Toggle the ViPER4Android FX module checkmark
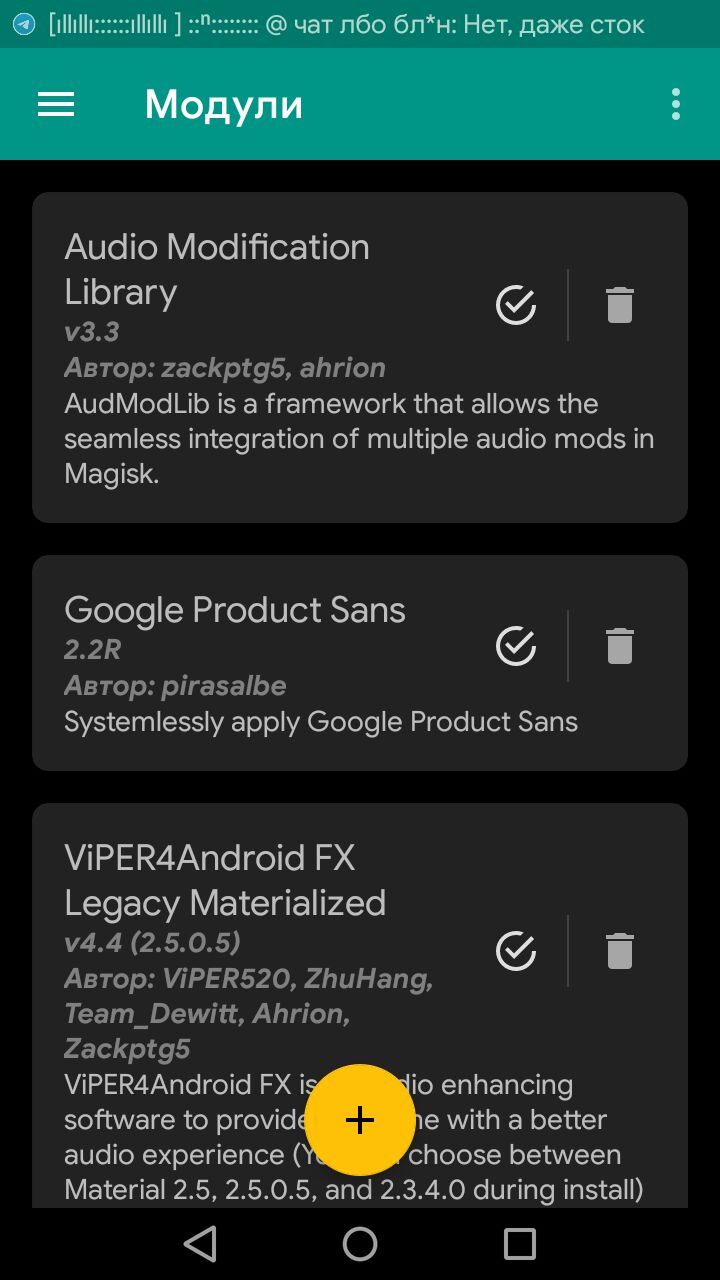 (516, 951)
